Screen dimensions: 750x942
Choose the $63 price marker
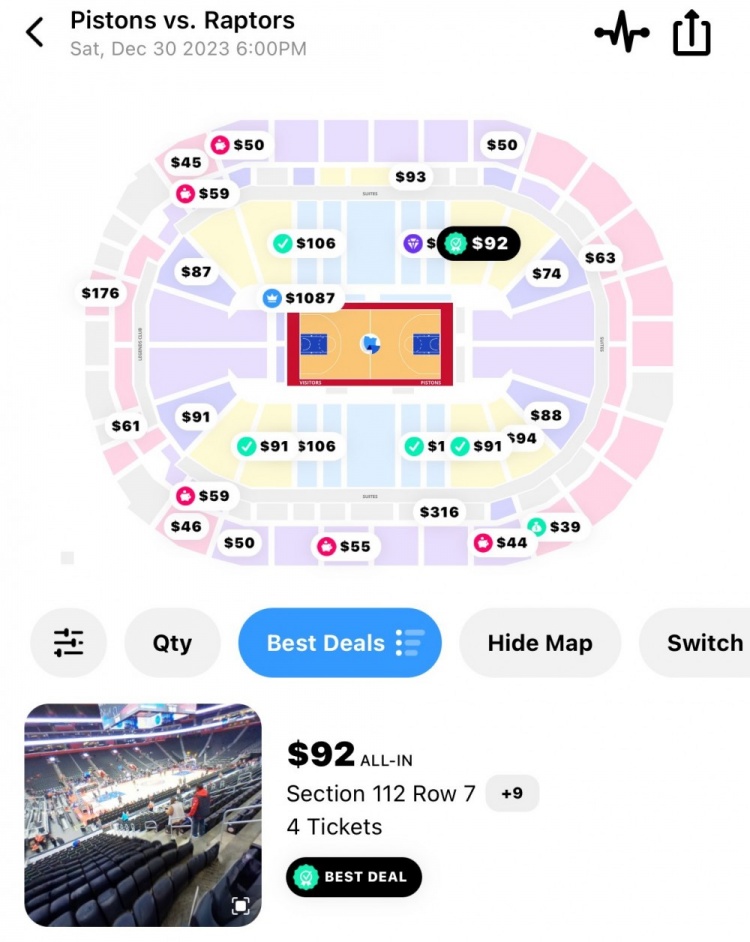point(600,258)
